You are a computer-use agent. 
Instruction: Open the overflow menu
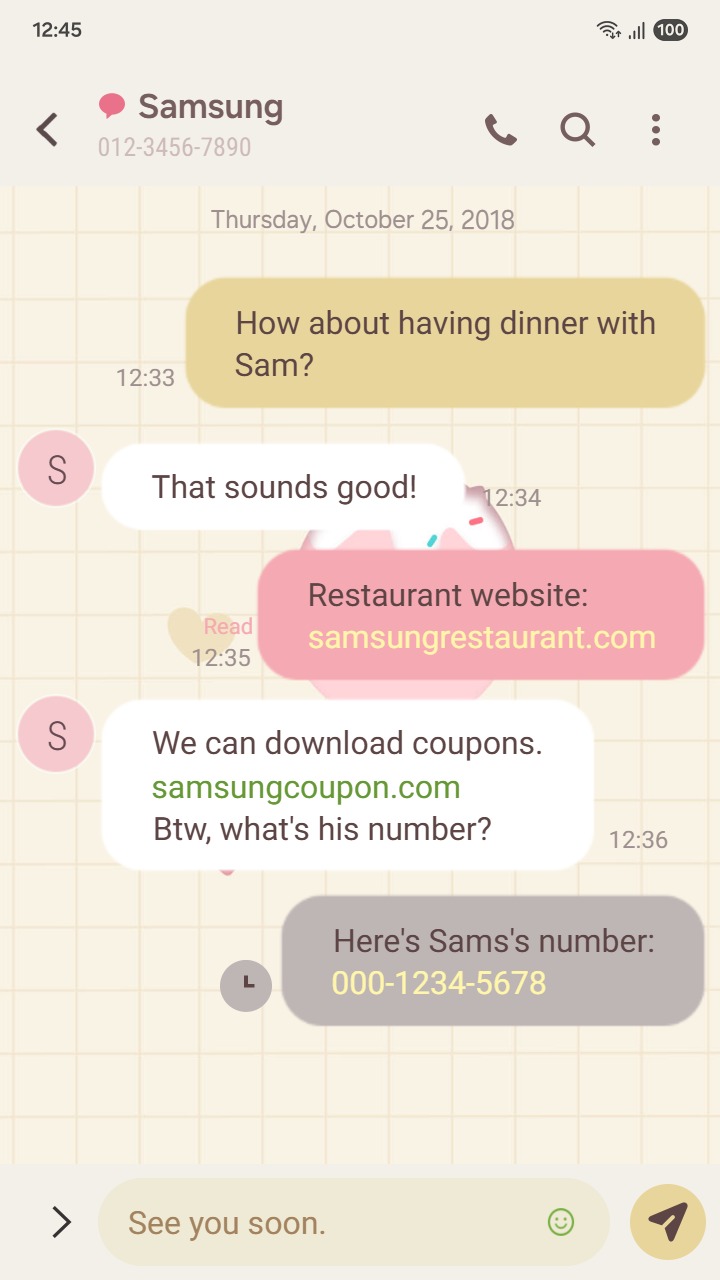[655, 130]
